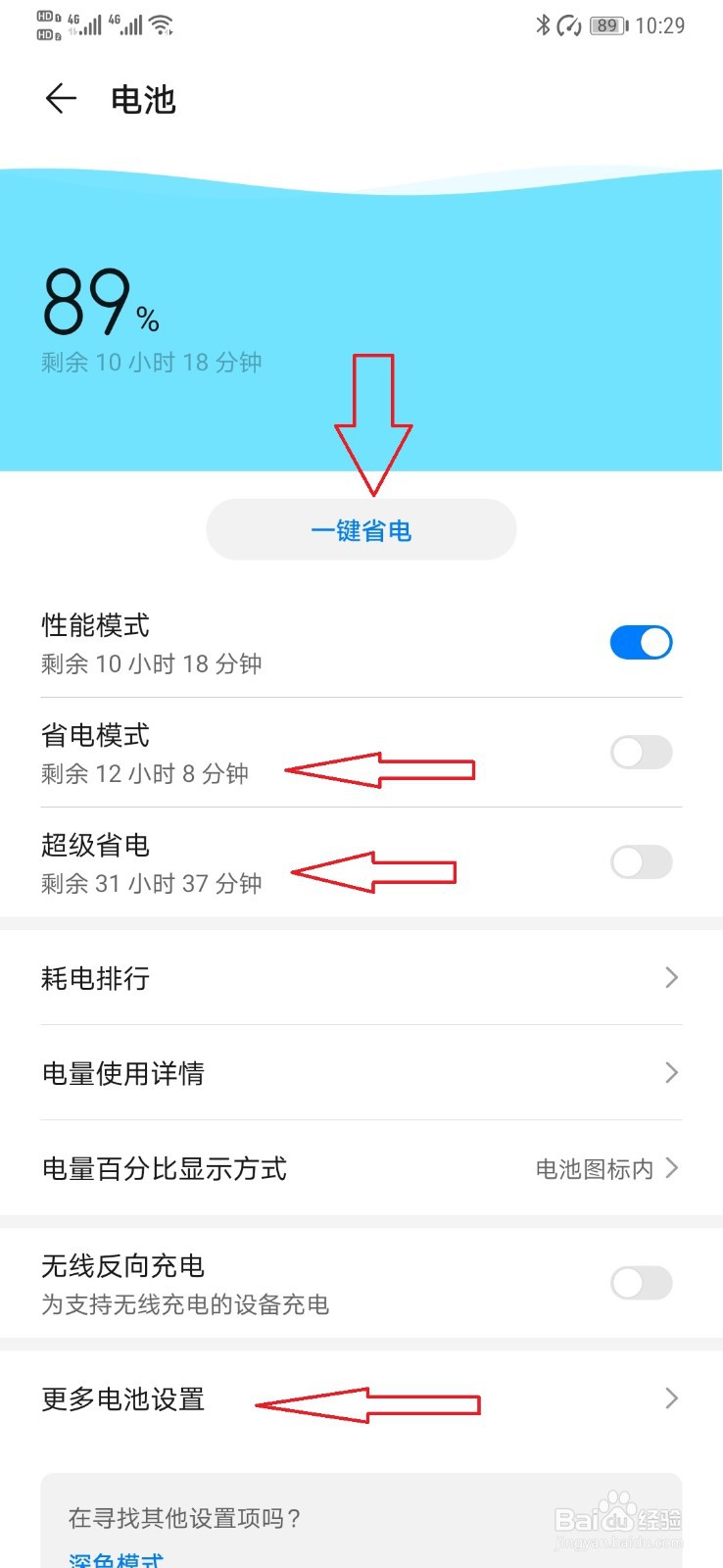The height and width of the screenshot is (1568, 723).
Task: Open 电量使用详情 battery usage details
Action: [x=361, y=1072]
